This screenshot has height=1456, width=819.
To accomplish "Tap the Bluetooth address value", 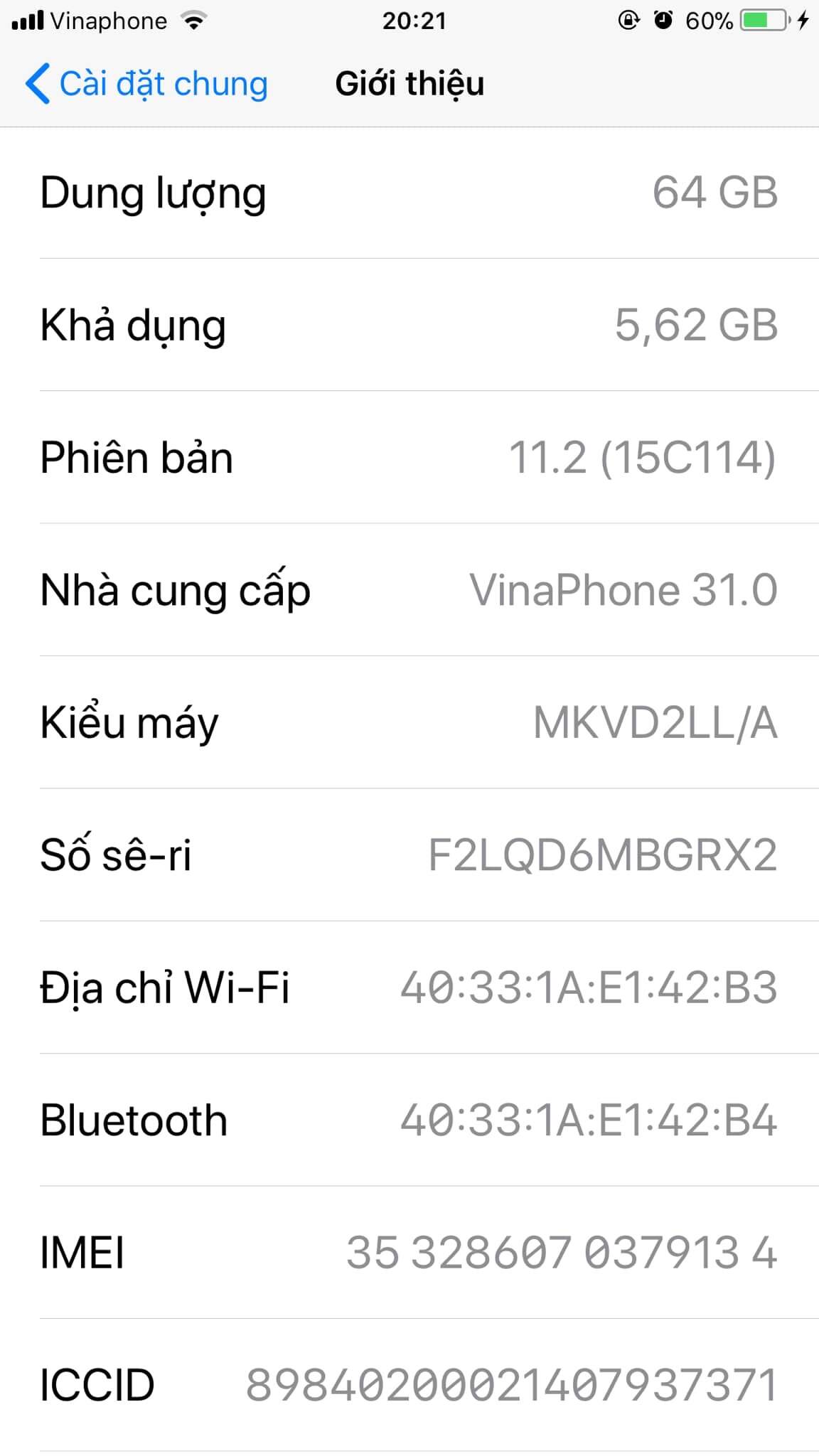I will coord(588,1119).
